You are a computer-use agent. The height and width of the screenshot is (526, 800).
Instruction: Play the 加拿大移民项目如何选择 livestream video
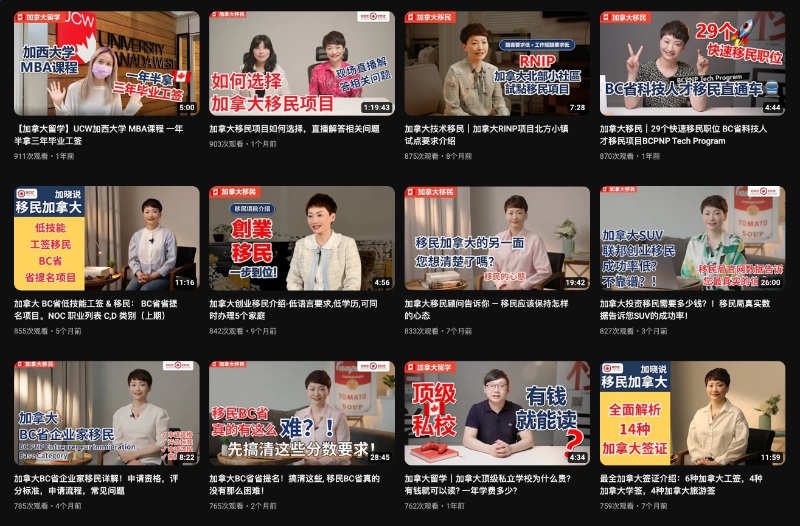[x=301, y=63]
